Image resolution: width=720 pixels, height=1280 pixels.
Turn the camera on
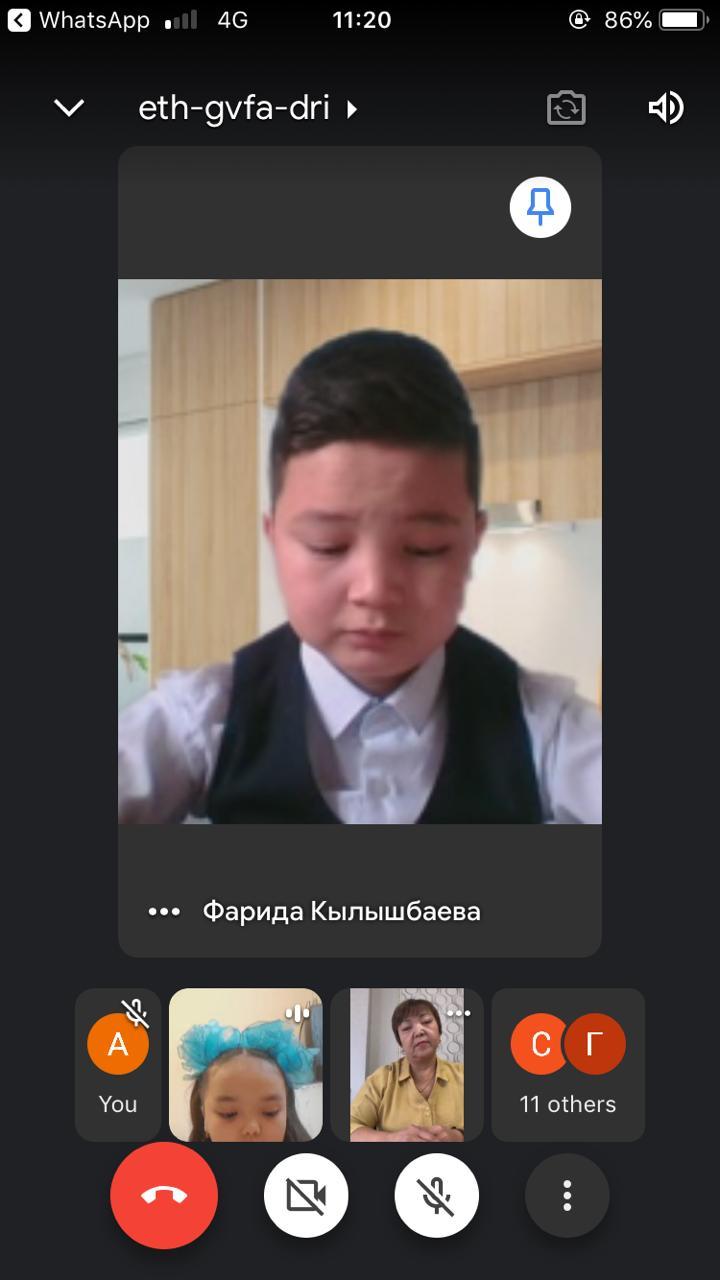coord(306,1196)
